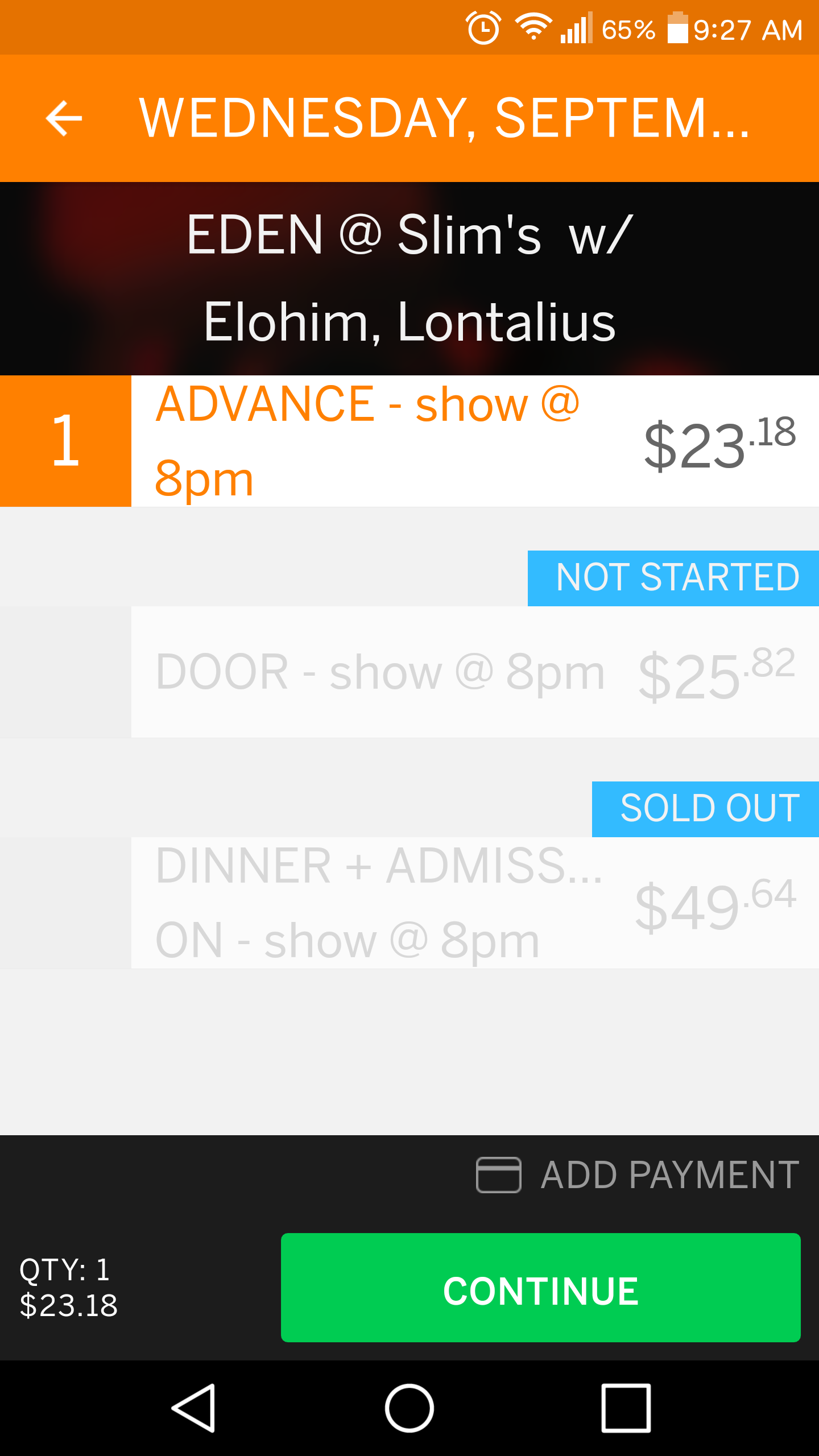This screenshot has width=819, height=1456.
Task: Tap the quantity box showing 1
Action: (65, 441)
